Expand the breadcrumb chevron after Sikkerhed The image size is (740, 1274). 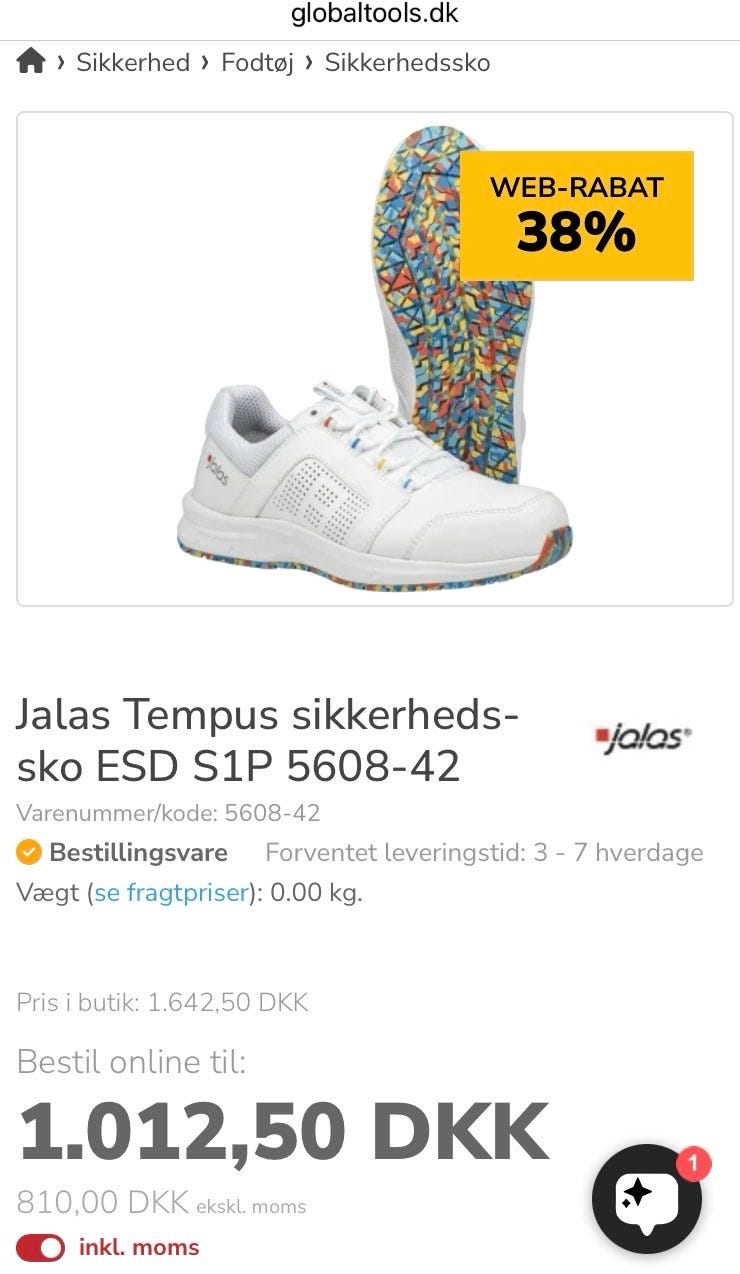[x=203, y=62]
